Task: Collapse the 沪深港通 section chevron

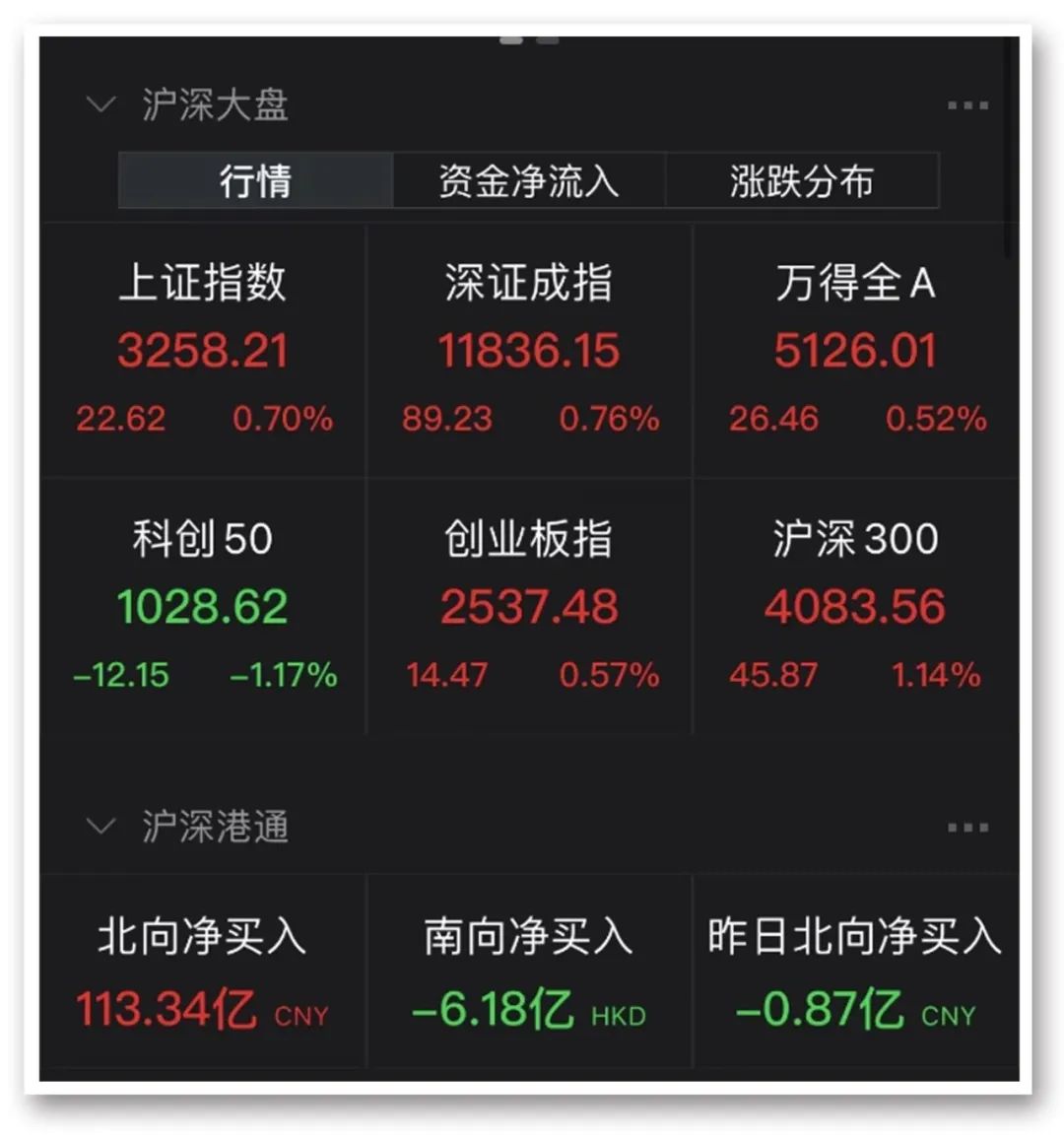Action: (101, 826)
